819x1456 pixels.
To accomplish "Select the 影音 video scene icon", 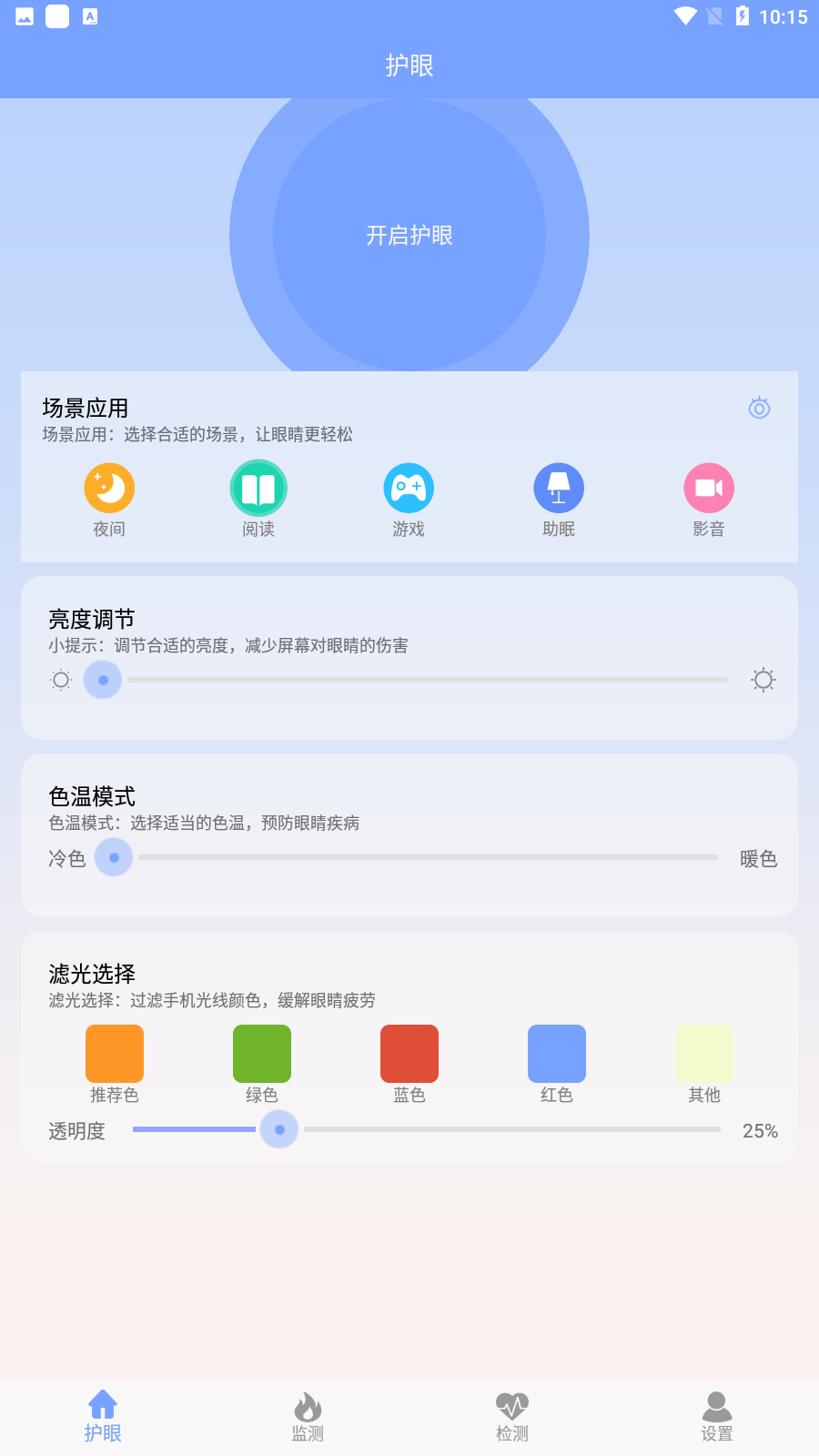I will [x=709, y=488].
